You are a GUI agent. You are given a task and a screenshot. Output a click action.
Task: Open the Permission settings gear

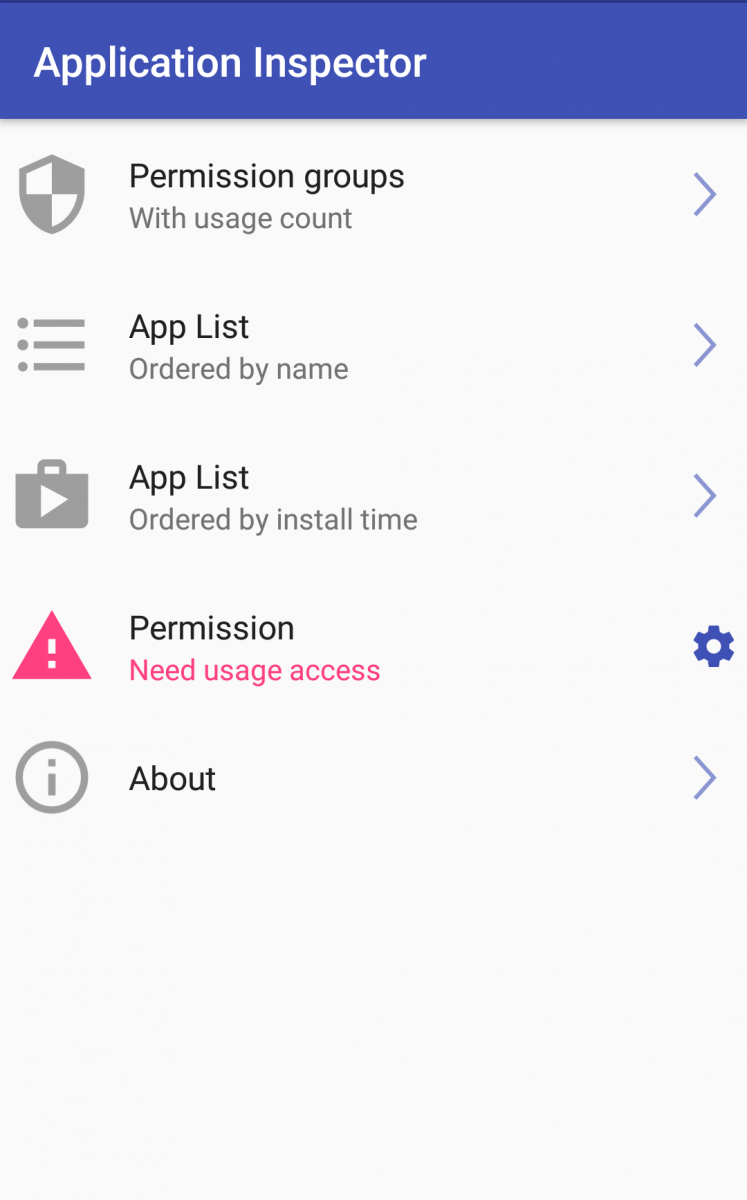tap(713, 647)
